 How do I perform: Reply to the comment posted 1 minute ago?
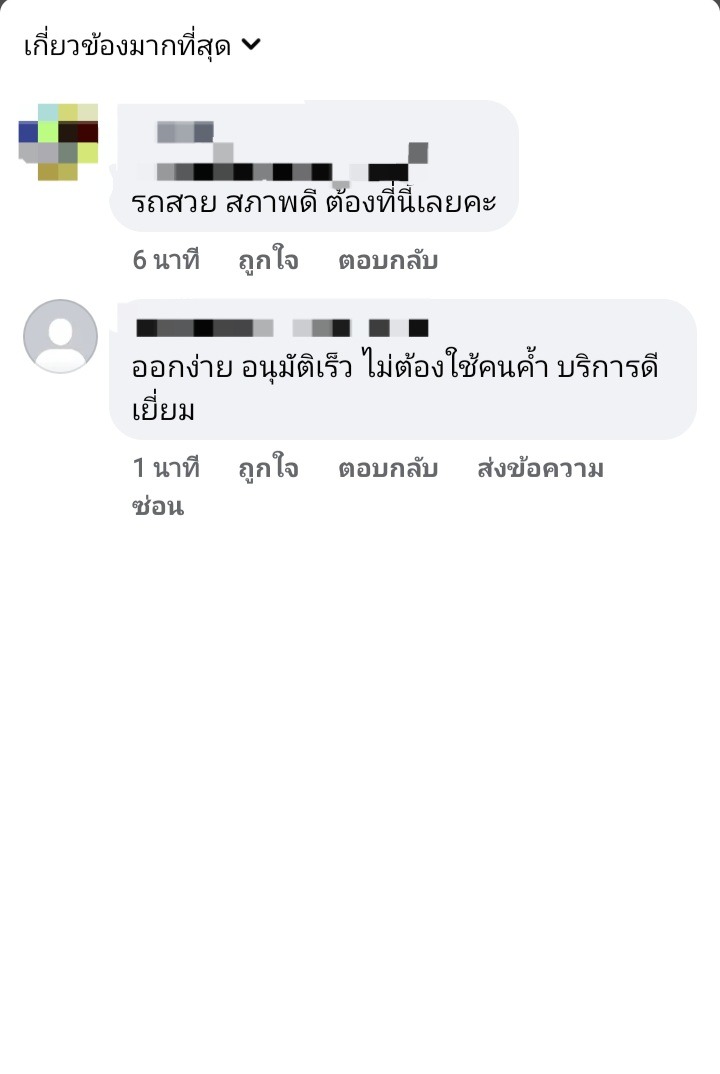click(388, 468)
